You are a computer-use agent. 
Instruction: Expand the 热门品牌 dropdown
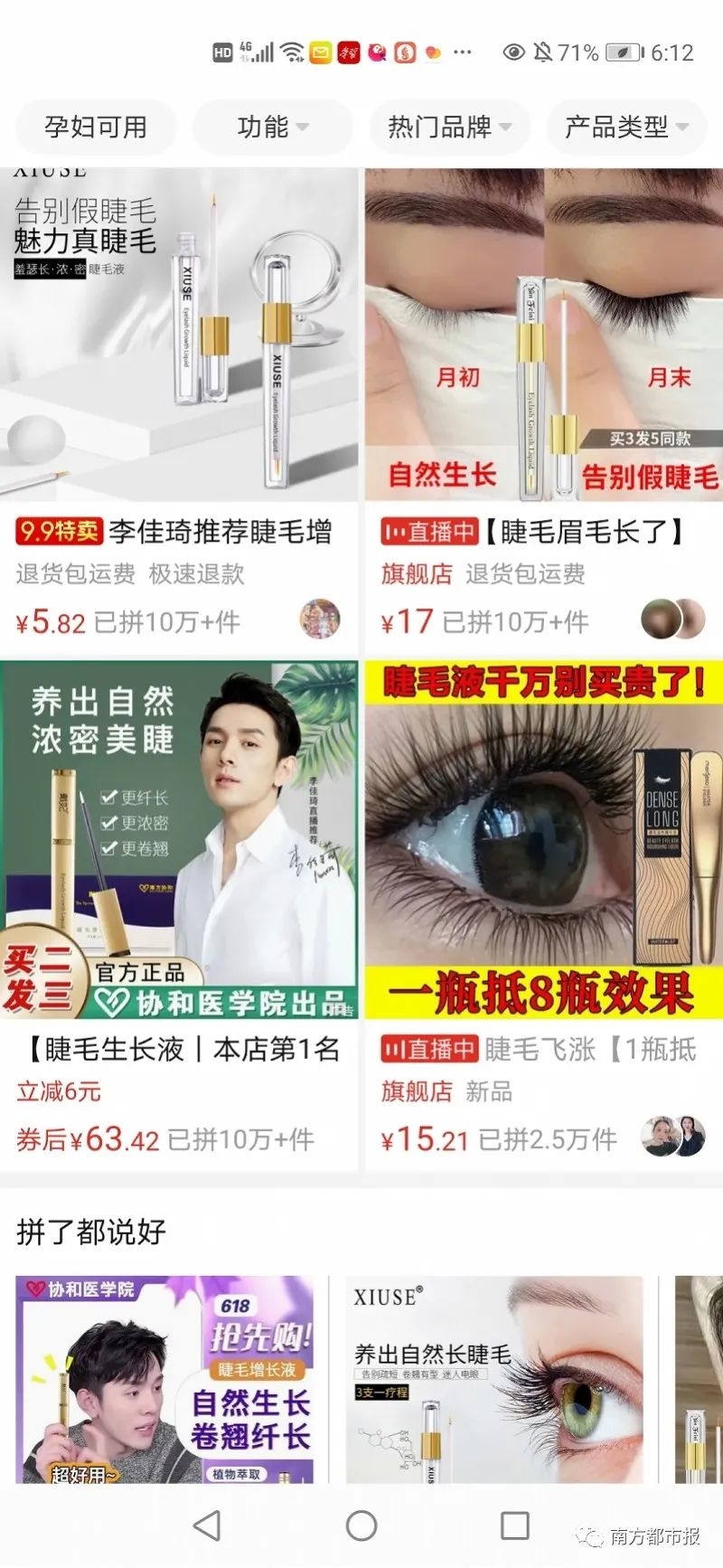(449, 127)
